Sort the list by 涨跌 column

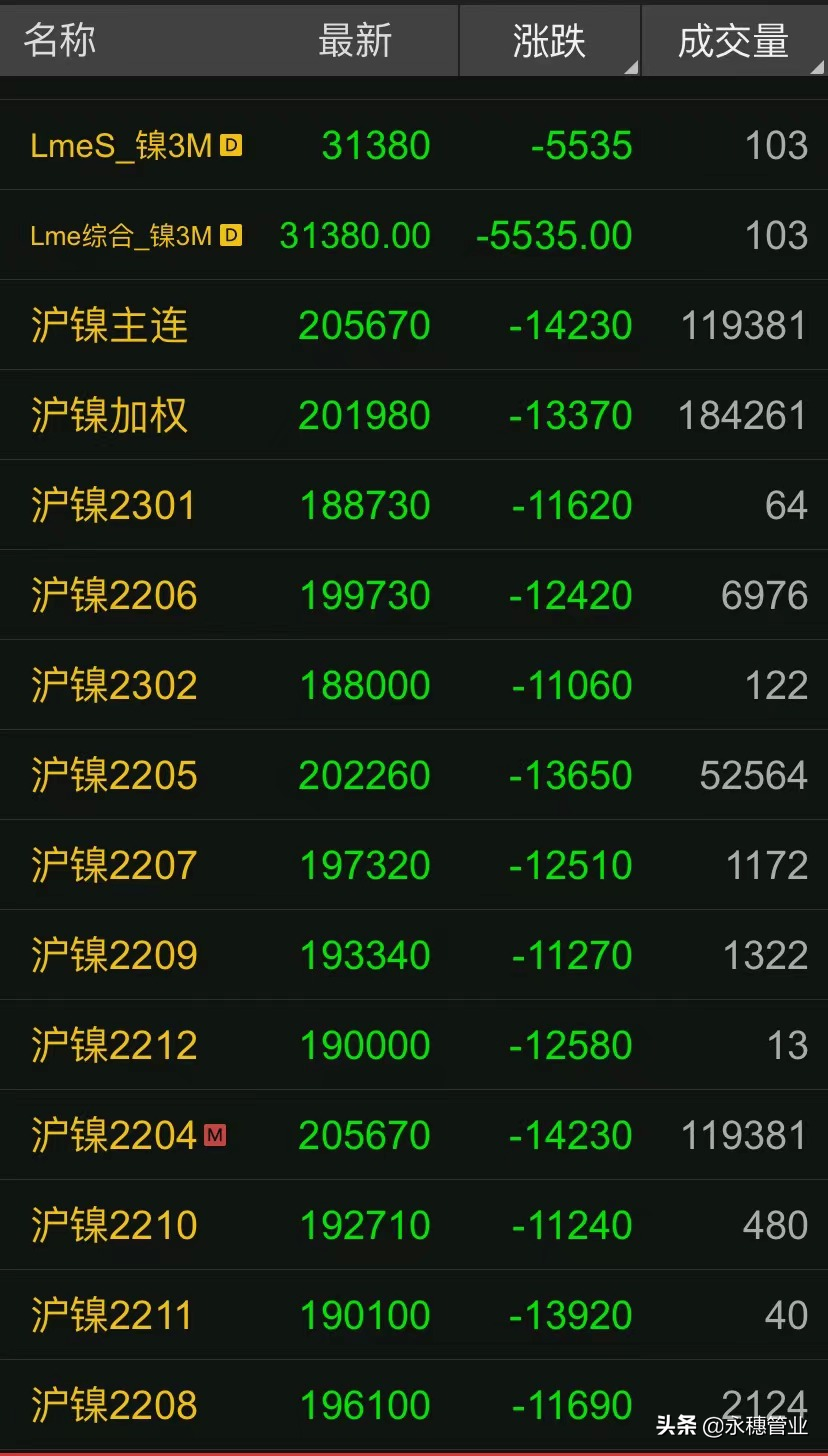click(x=549, y=40)
